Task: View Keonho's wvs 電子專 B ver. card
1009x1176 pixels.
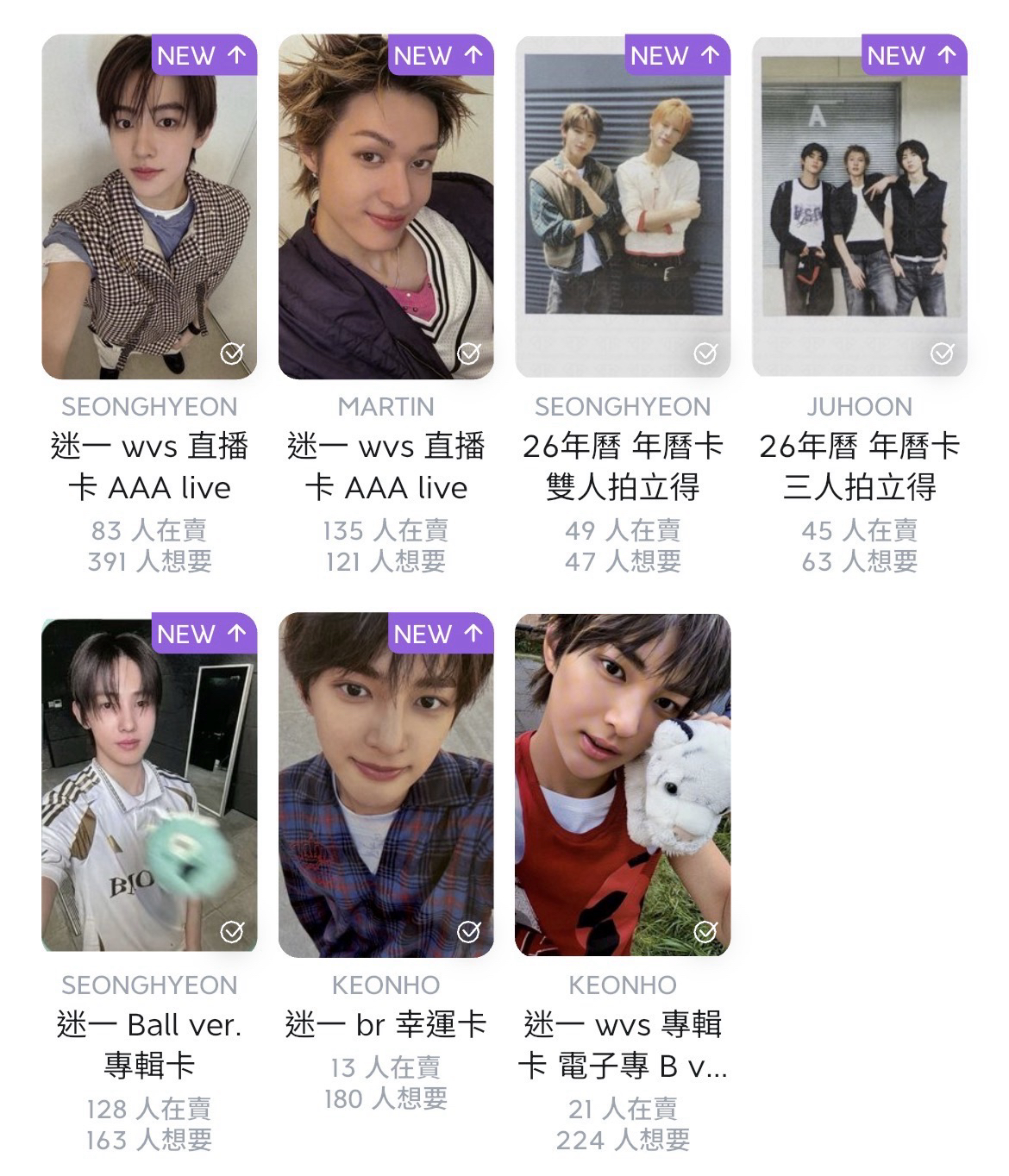Action: pyautogui.click(x=622, y=783)
